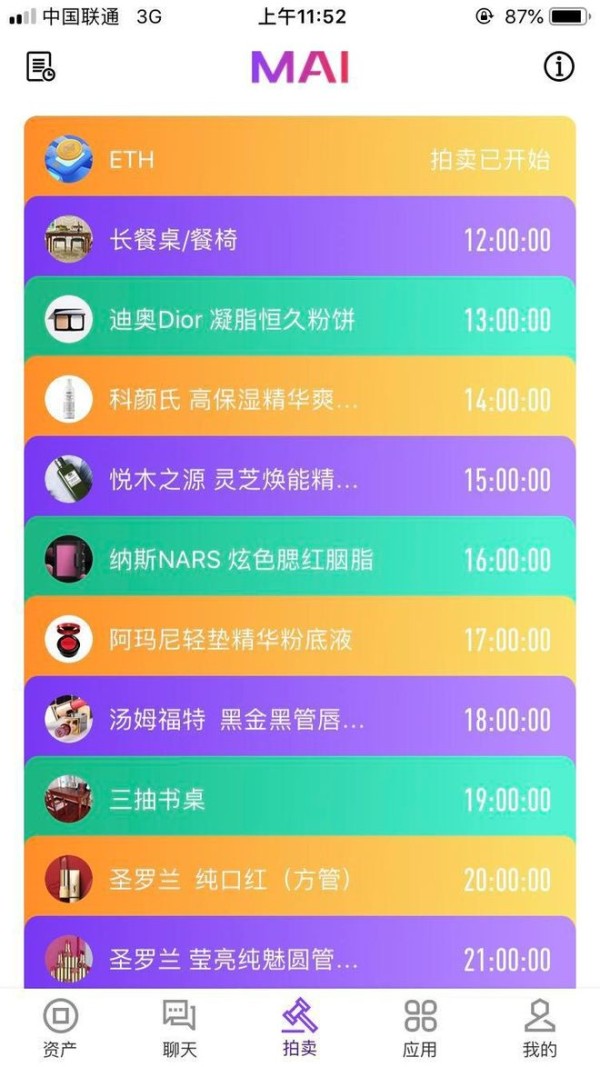Viewport: 600px width, 1067px height.
Task: Open the 科颜氏 高保湿精华爽 auction
Action: tap(300, 399)
